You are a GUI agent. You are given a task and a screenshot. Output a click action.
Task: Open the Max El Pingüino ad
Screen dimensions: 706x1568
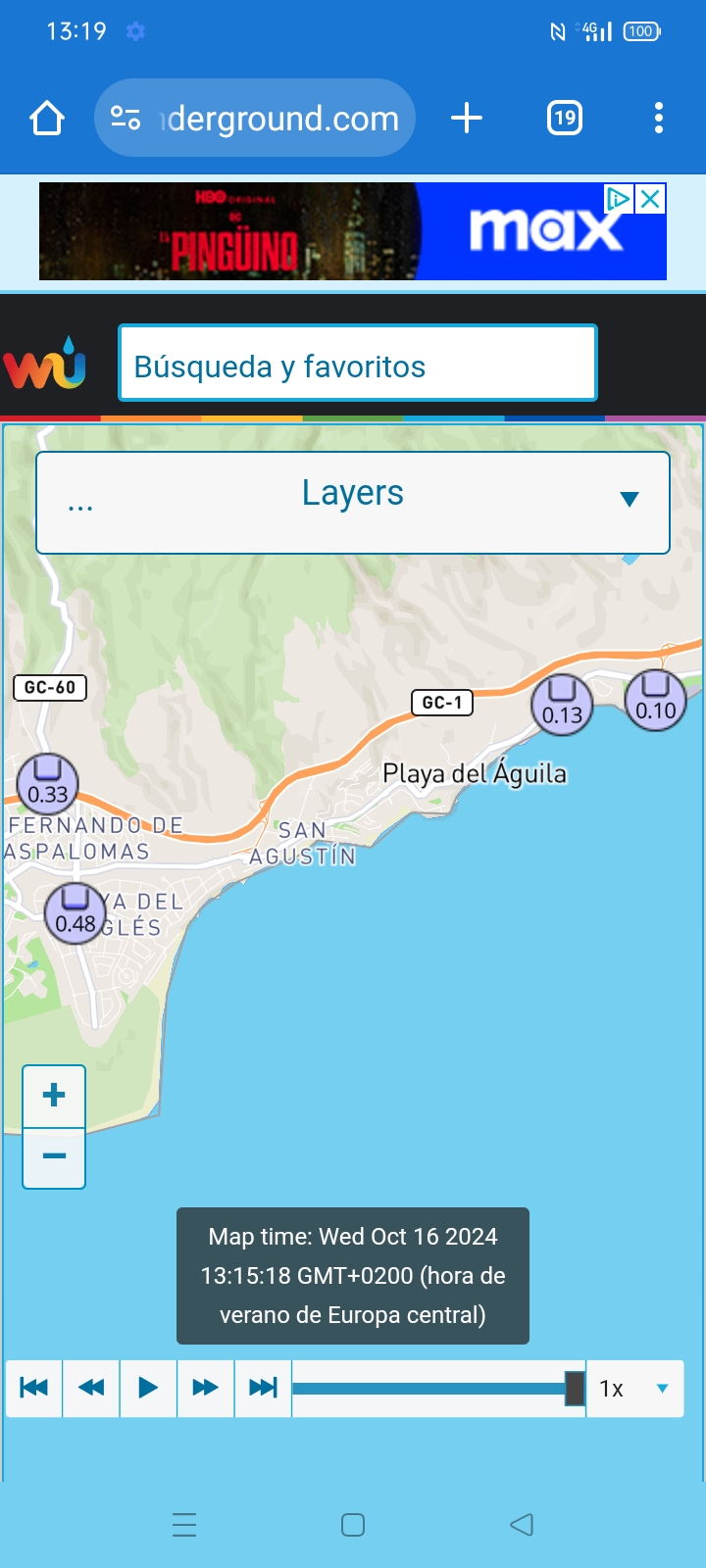(324, 231)
